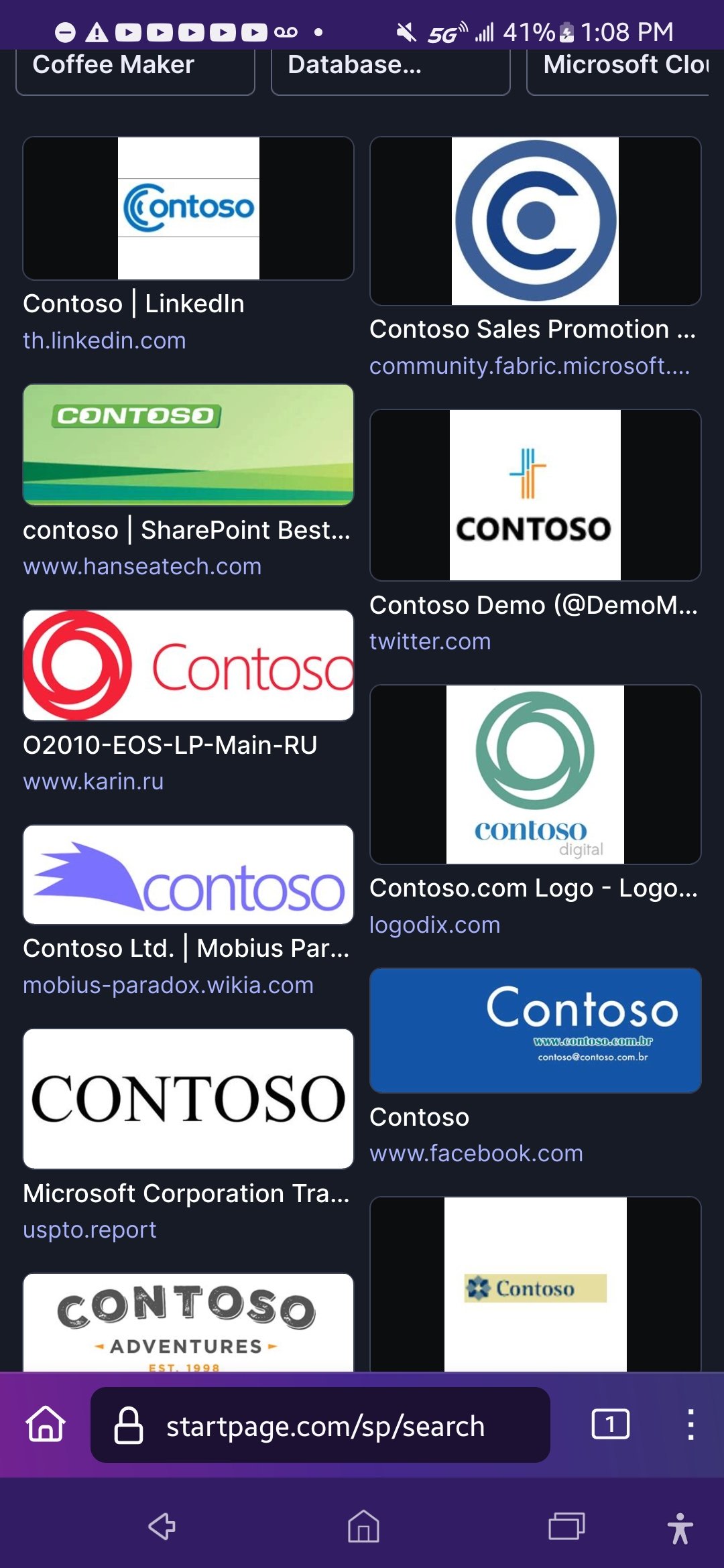Screen dimensions: 724x1568
Task: Go to the browser home page
Action: coord(46,1424)
